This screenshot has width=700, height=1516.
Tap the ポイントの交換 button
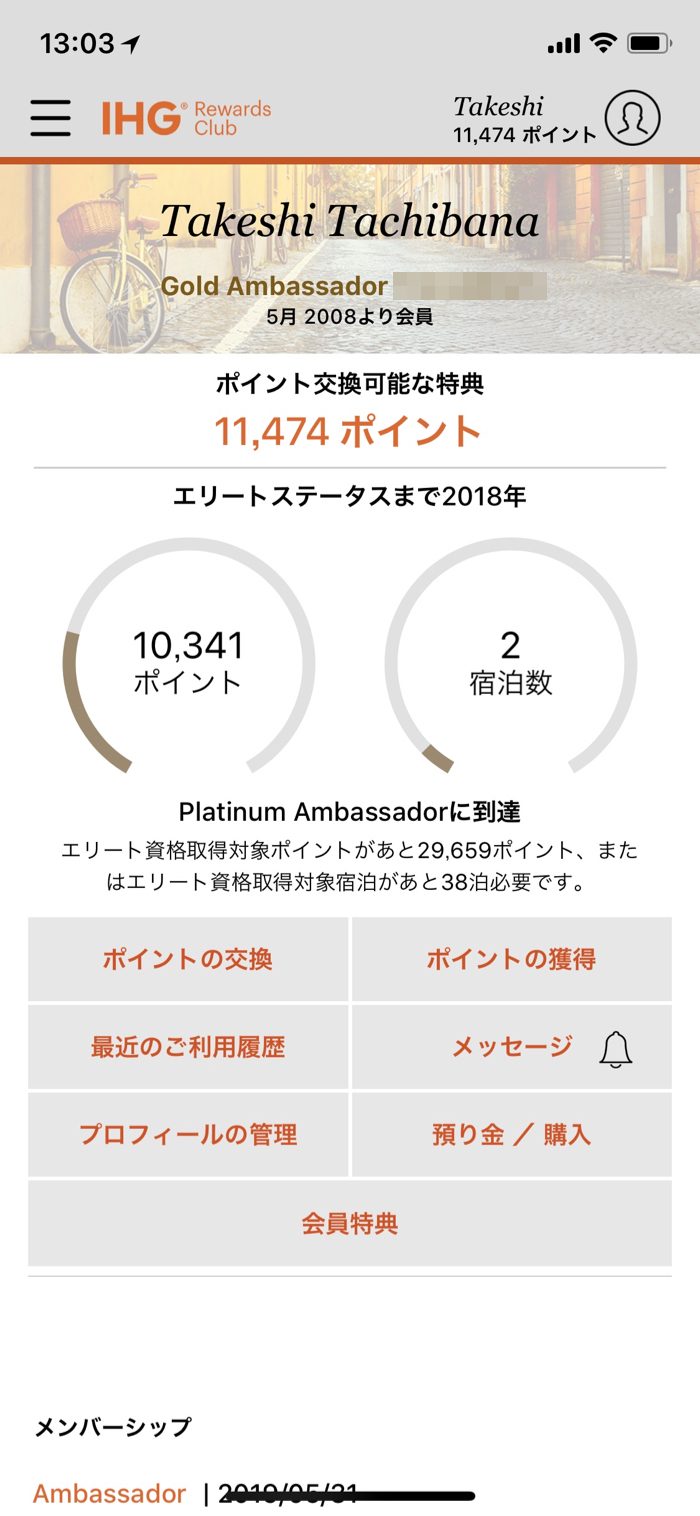188,959
